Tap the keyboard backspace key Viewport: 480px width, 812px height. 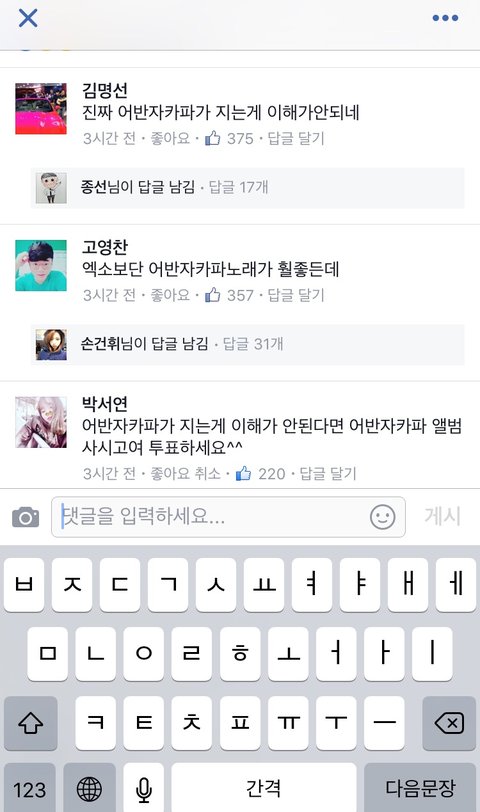[x=449, y=723]
